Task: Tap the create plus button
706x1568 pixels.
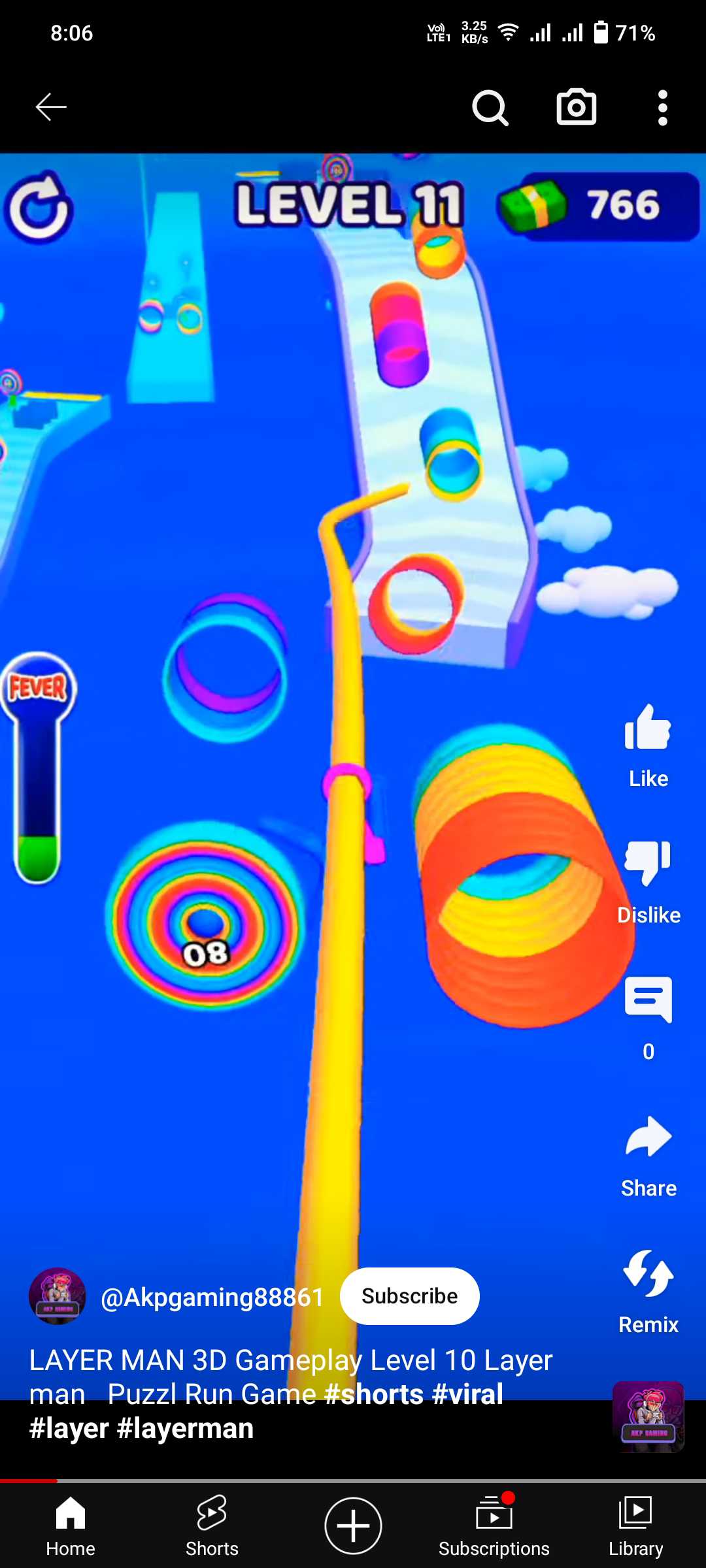Action: [353, 1526]
